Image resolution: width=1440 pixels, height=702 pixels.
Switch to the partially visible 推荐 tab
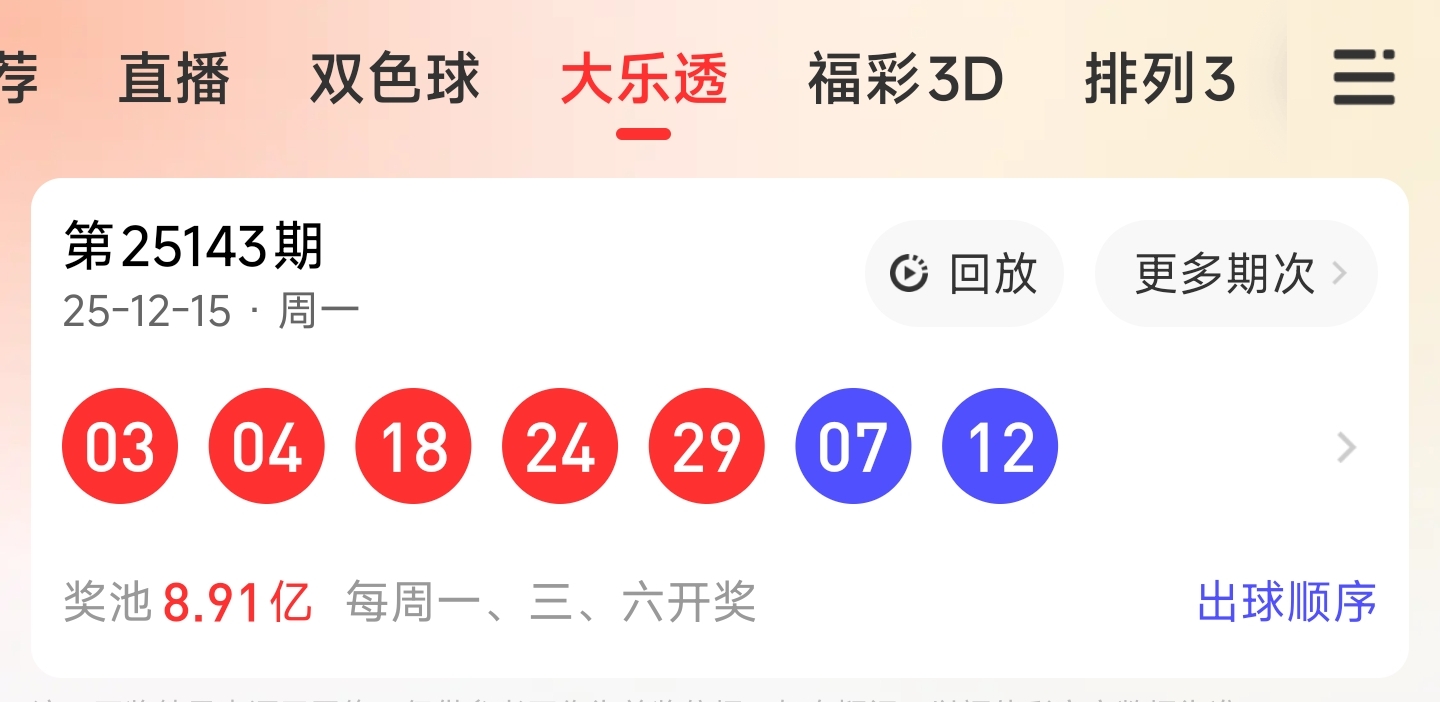point(18,80)
